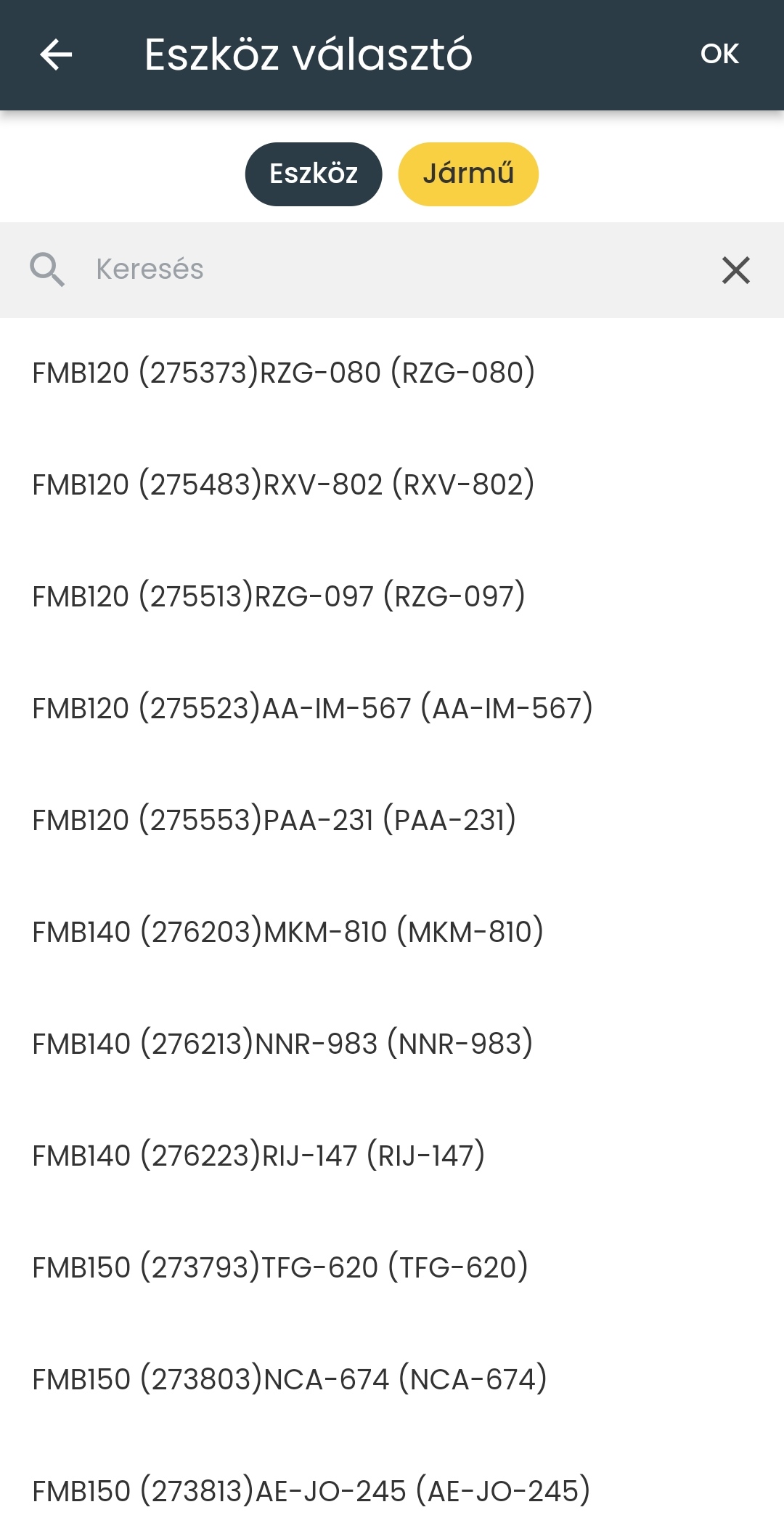Focus the Keresés search field
784x1531 pixels.
coord(392,269)
